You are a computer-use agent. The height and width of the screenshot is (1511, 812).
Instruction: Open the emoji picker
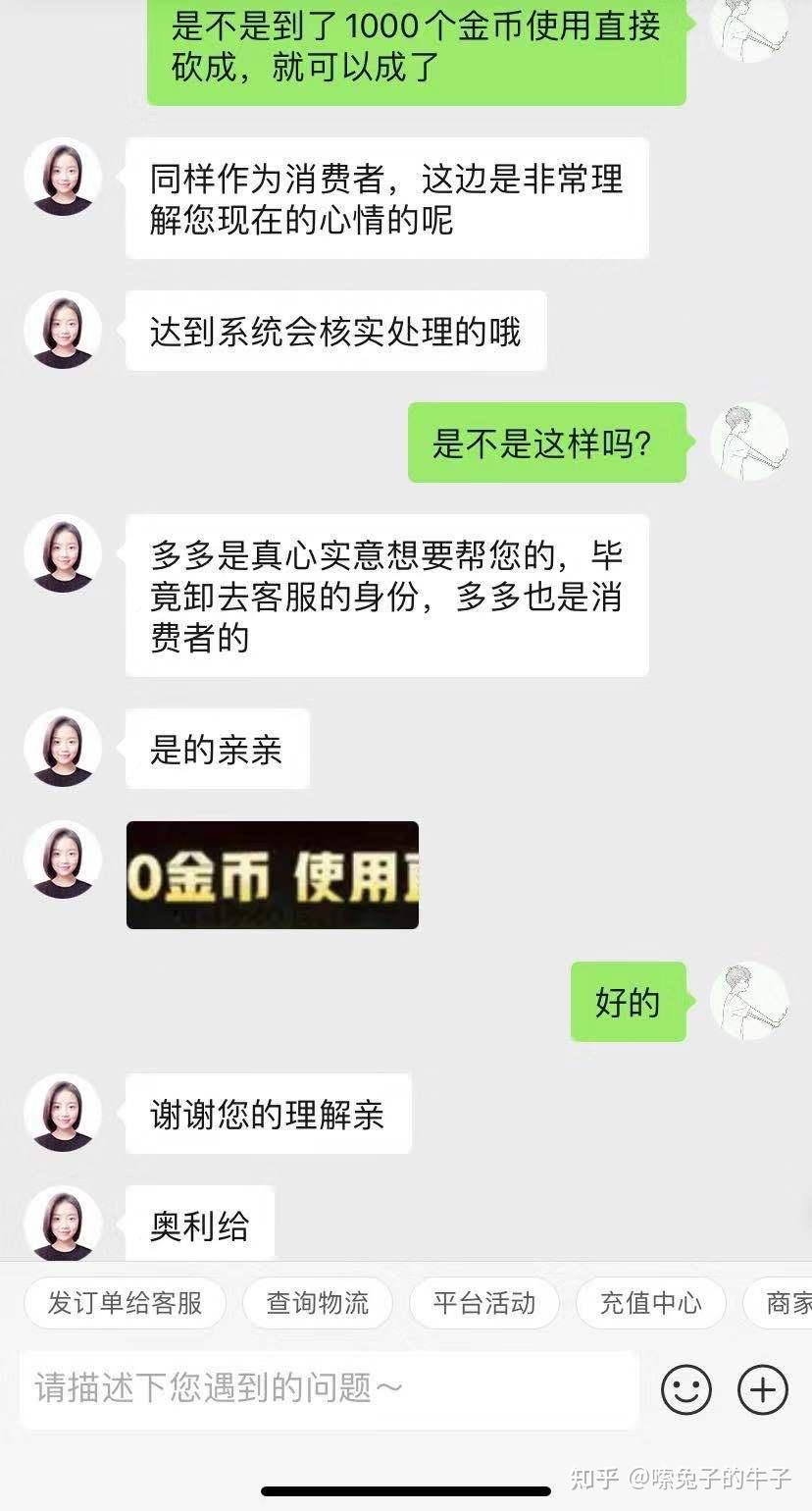(x=686, y=1389)
